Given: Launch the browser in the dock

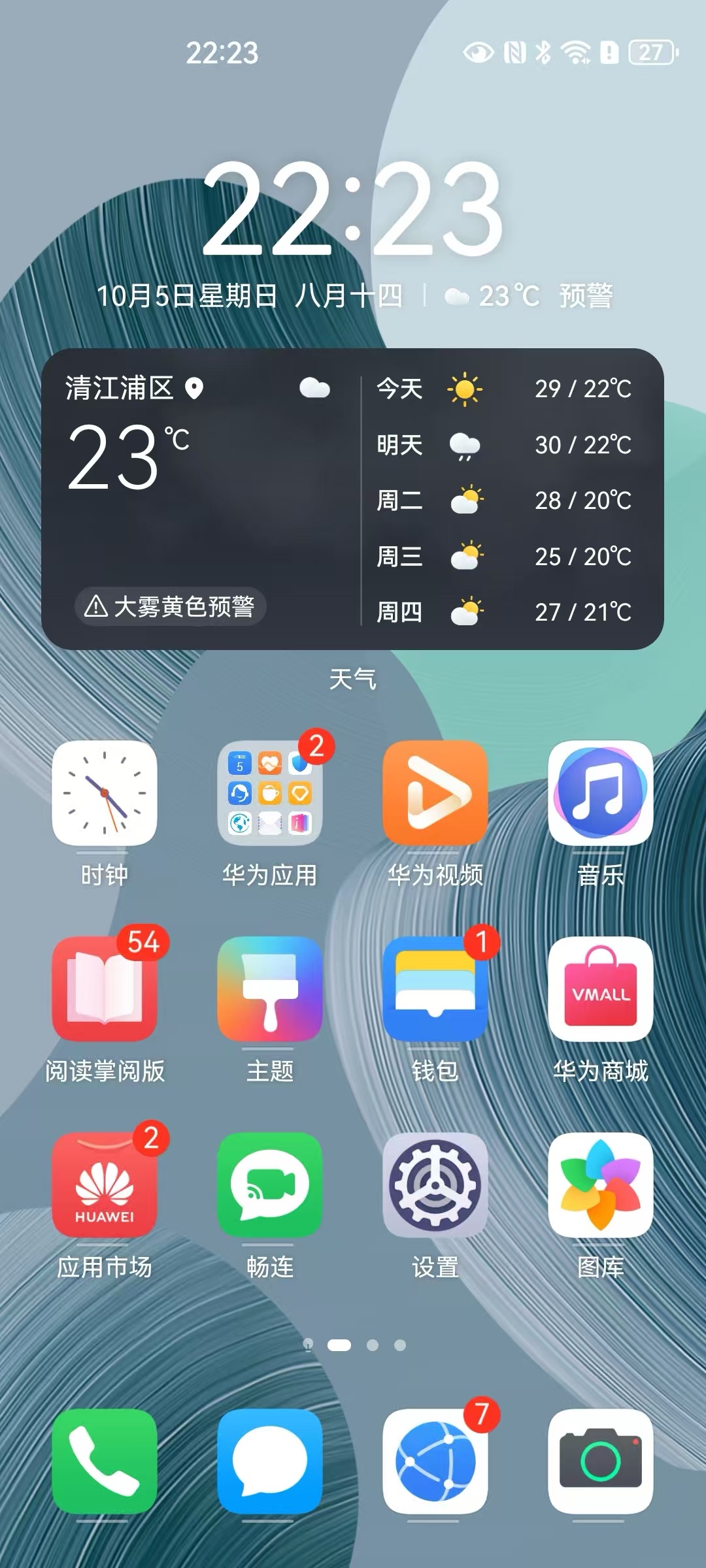Looking at the screenshot, I should (x=435, y=1461).
